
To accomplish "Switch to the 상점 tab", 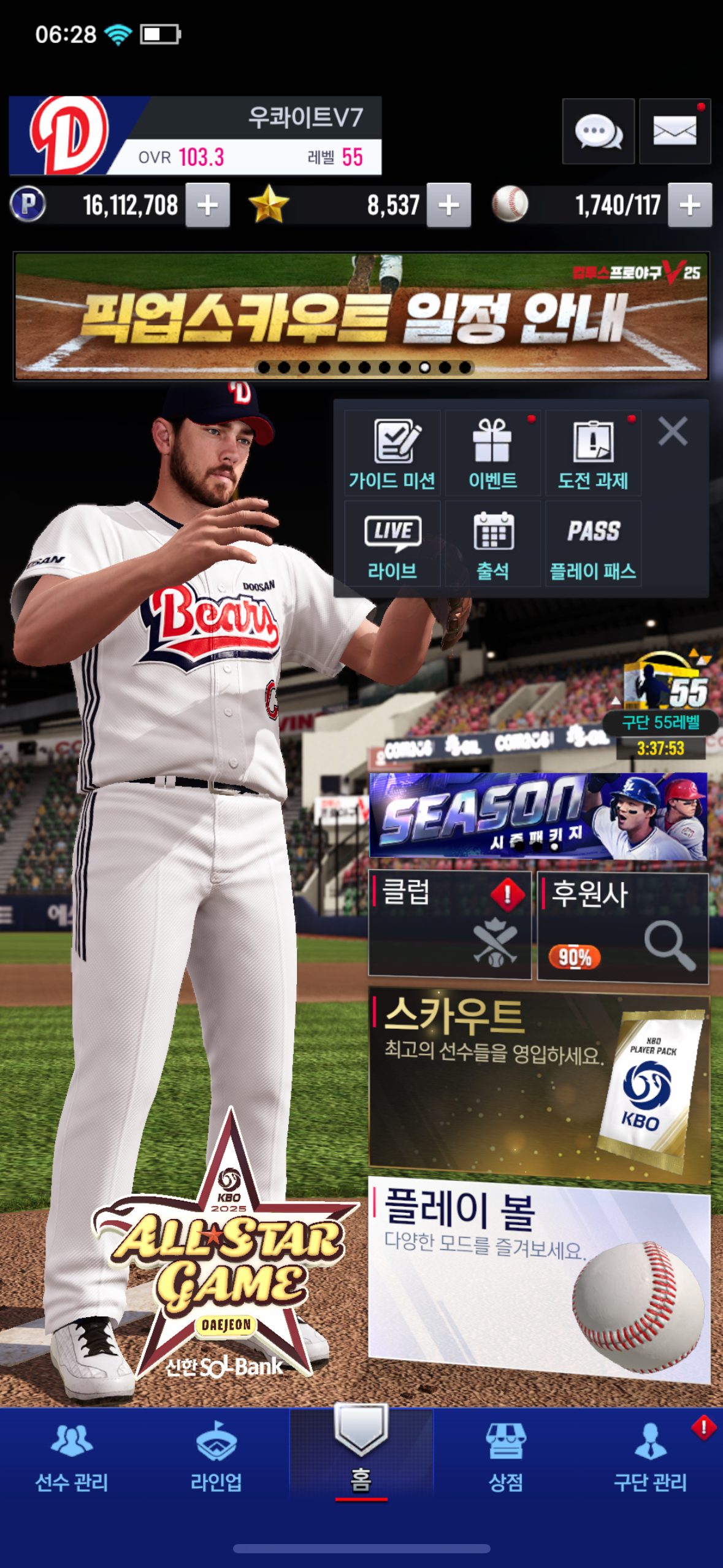I will 505,1460.
